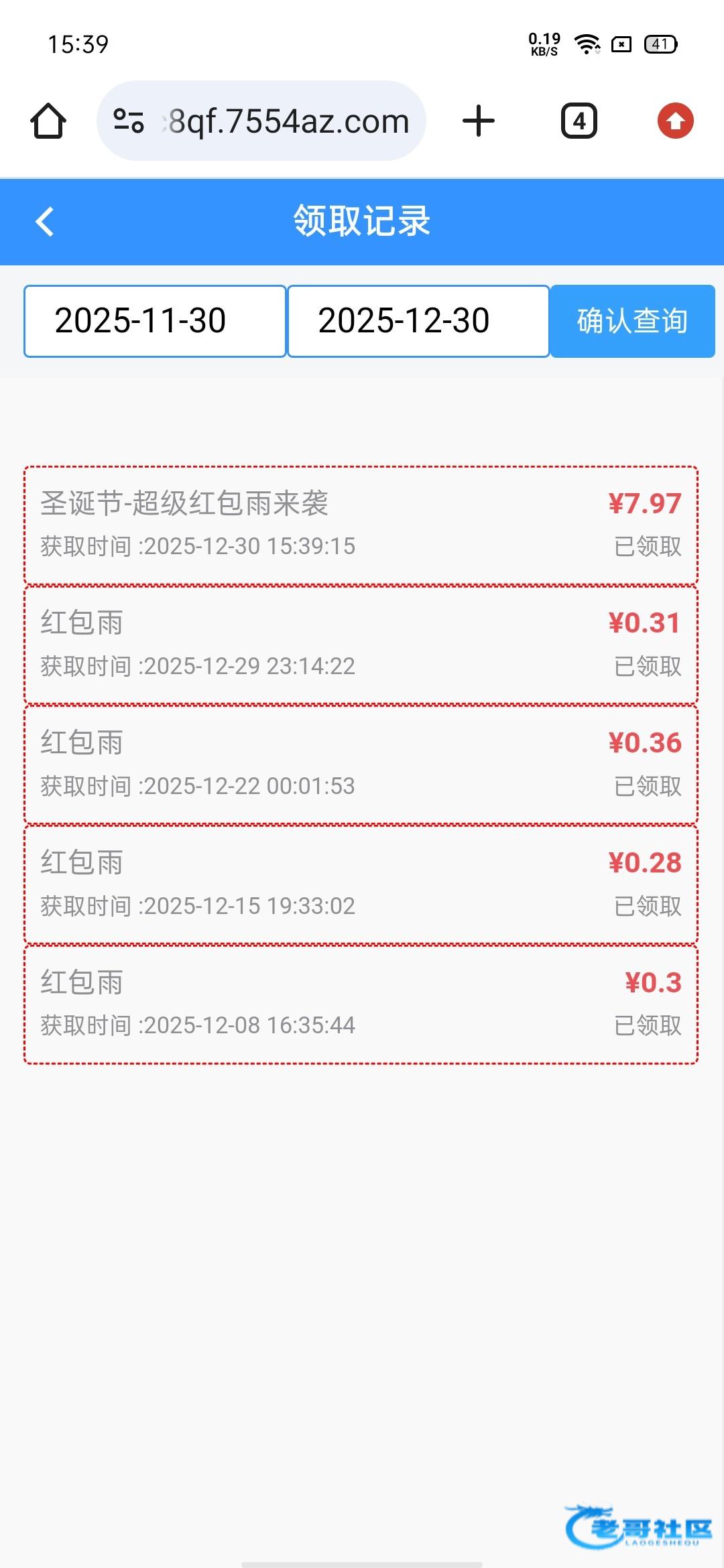Go back from the 领取记录 page
Image resolution: width=724 pixels, height=1568 pixels.
pyautogui.click(x=44, y=222)
